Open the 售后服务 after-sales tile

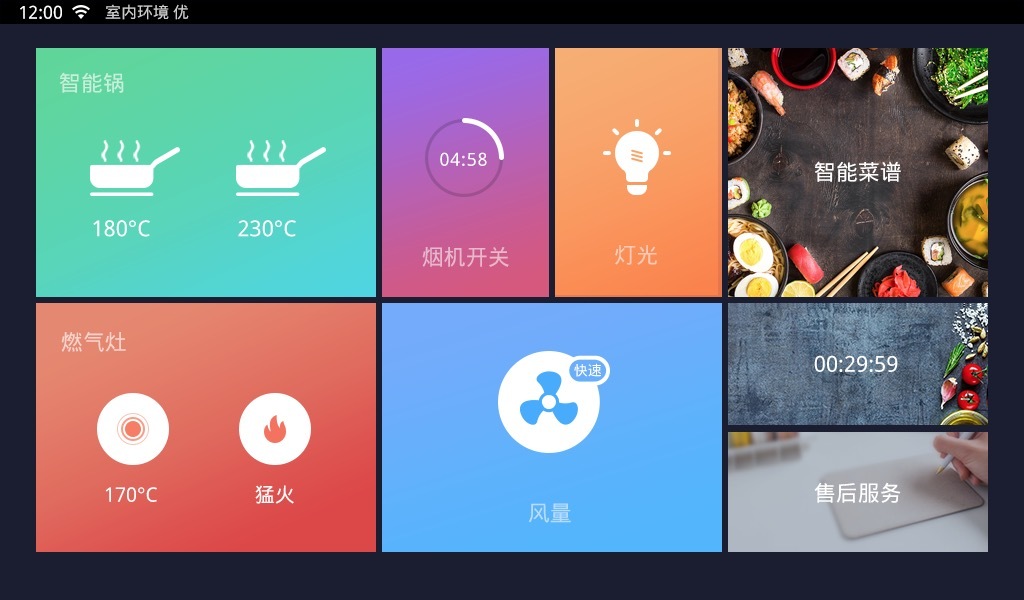(x=857, y=492)
